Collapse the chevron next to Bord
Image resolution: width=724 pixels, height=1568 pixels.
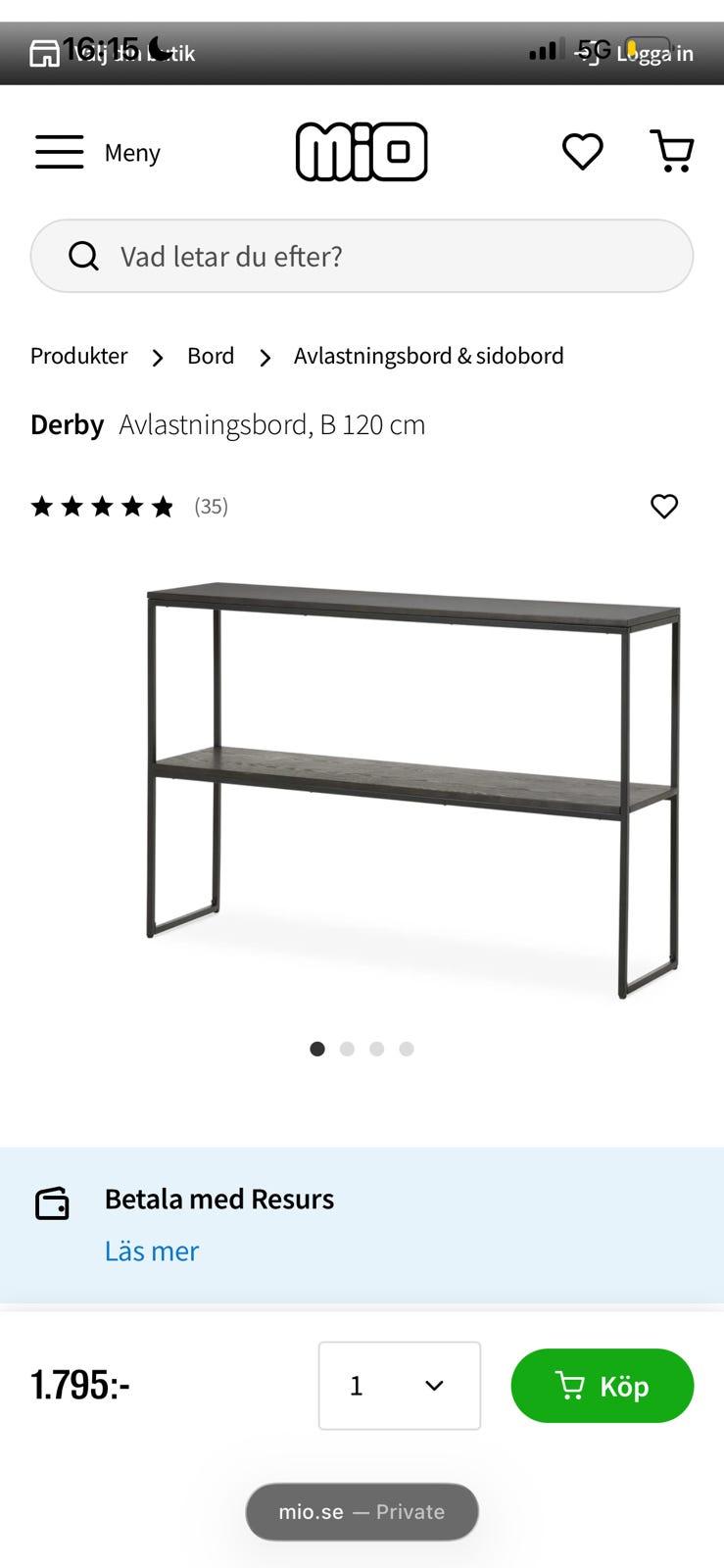click(265, 357)
